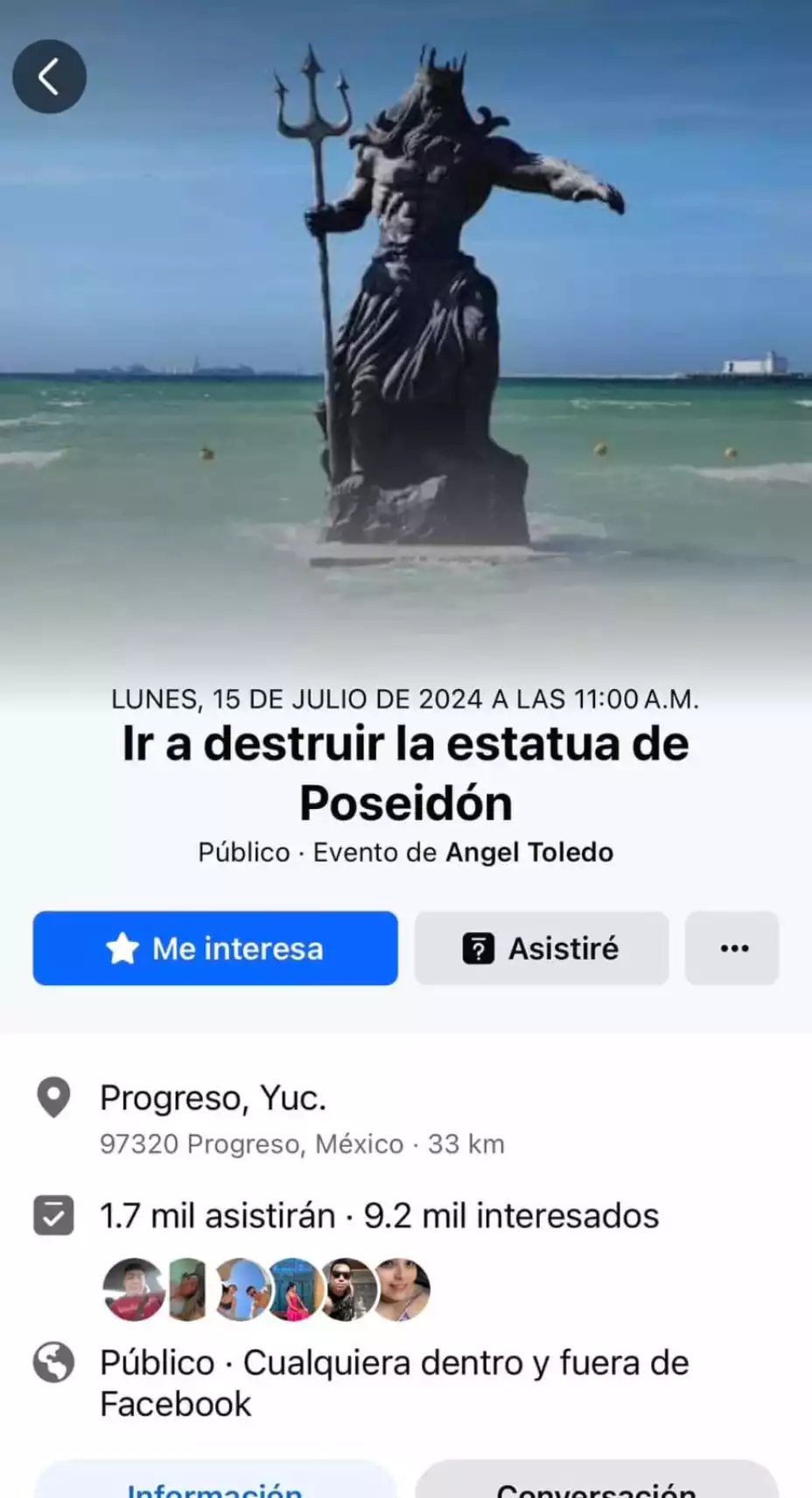Viewport: 812px width, 1498px height.
Task: Click the attendance checkmark icon
Action: pyautogui.click(x=52, y=1215)
